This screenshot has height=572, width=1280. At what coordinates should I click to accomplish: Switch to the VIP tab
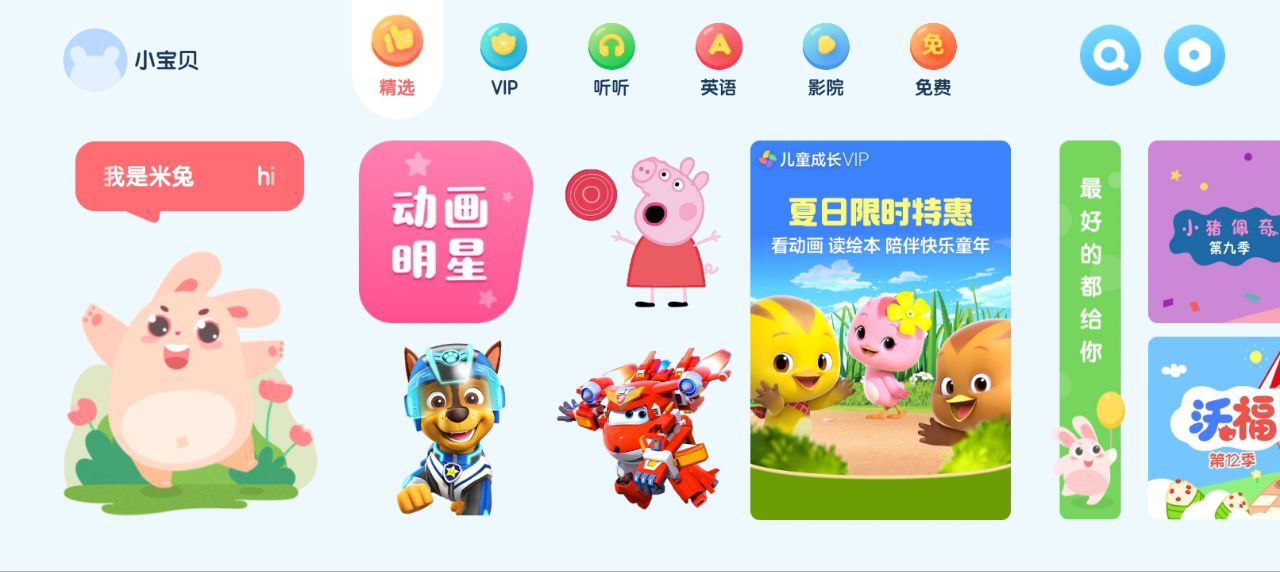[504, 60]
